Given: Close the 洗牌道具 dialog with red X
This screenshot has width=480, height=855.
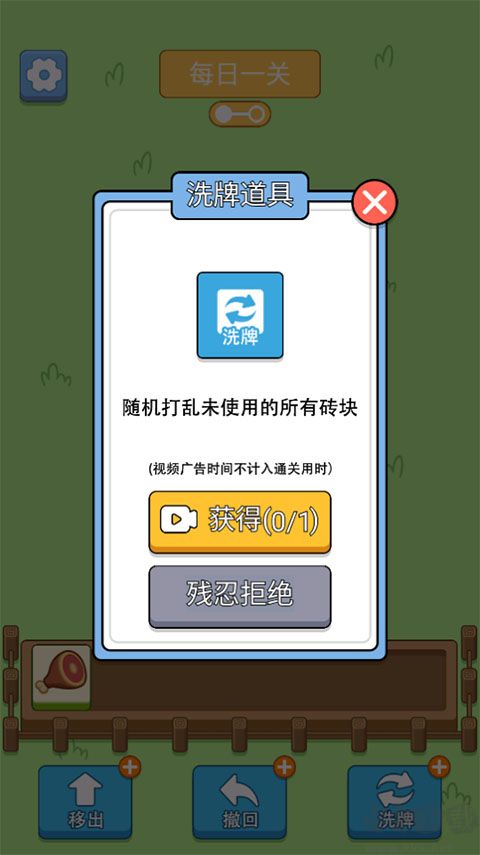Looking at the screenshot, I should [x=375, y=202].
